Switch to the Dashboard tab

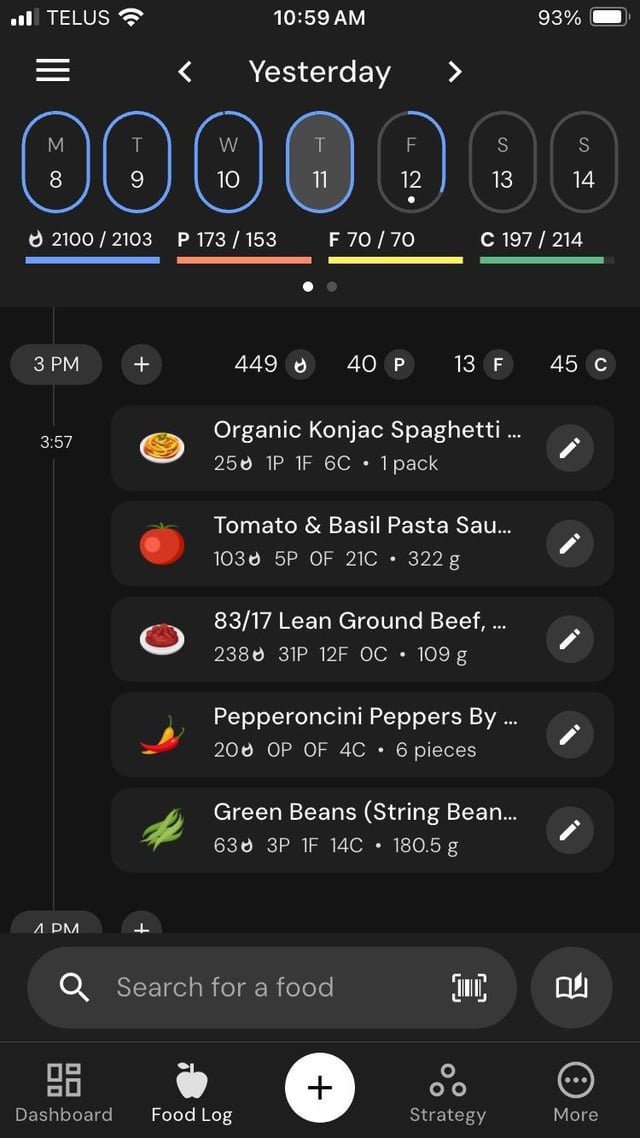pyautogui.click(x=64, y=1094)
